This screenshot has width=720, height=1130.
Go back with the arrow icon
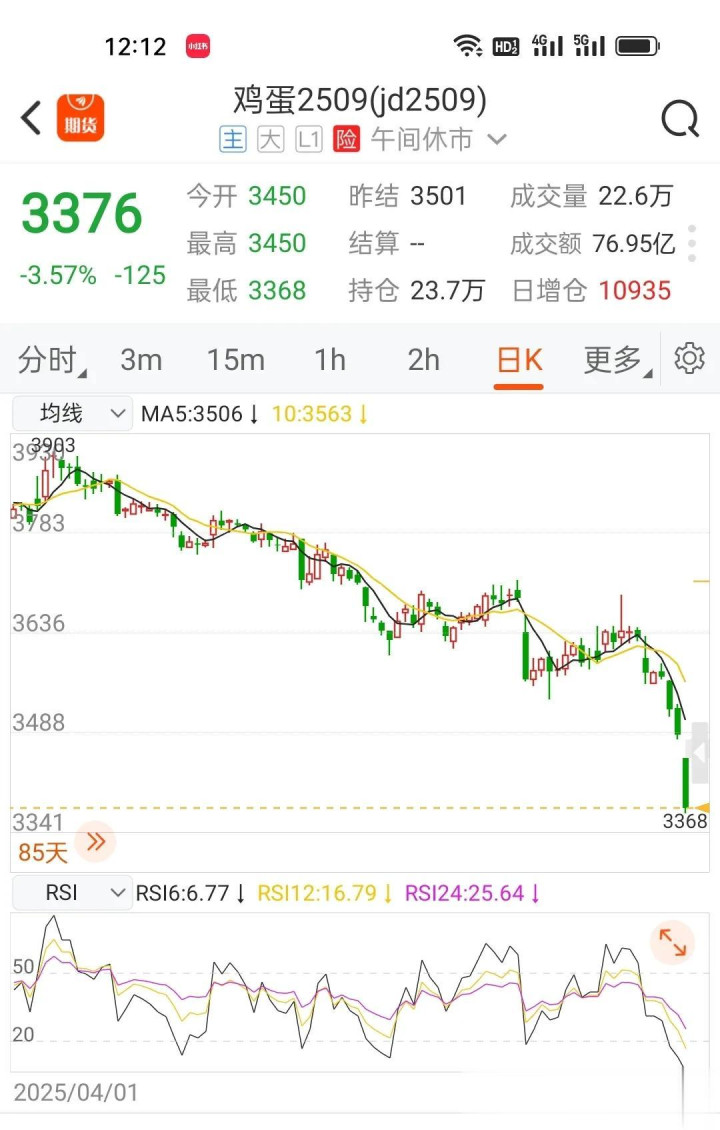point(32,118)
